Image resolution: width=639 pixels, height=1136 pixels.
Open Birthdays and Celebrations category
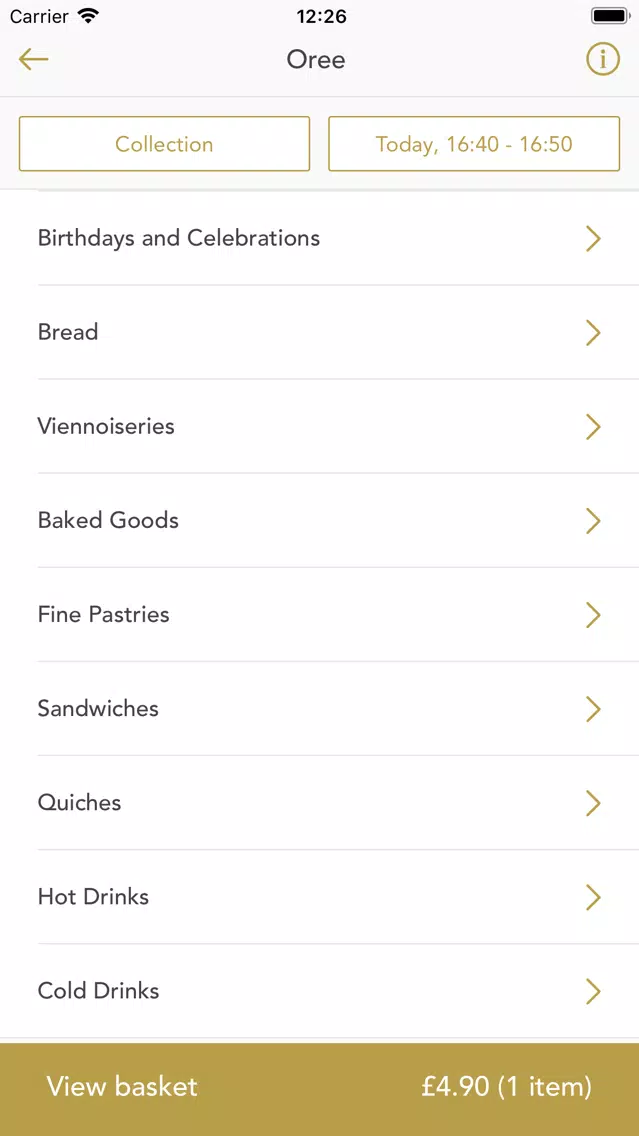[x=320, y=238]
